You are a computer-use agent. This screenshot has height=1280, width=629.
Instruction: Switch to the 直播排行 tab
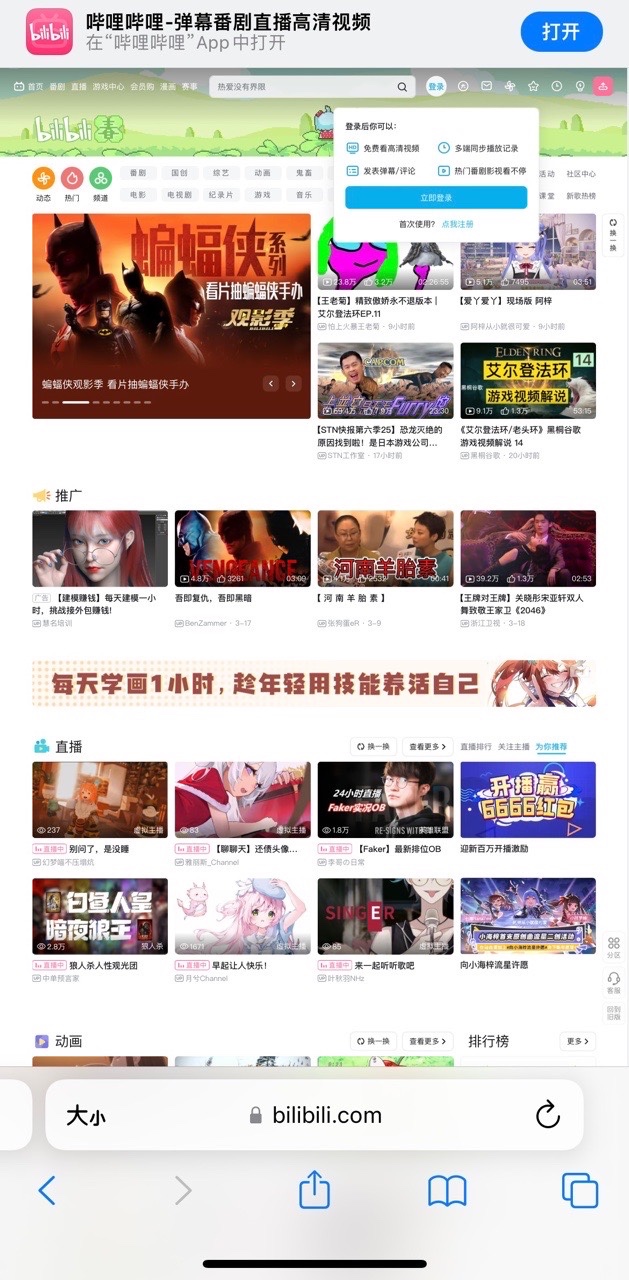(x=475, y=747)
